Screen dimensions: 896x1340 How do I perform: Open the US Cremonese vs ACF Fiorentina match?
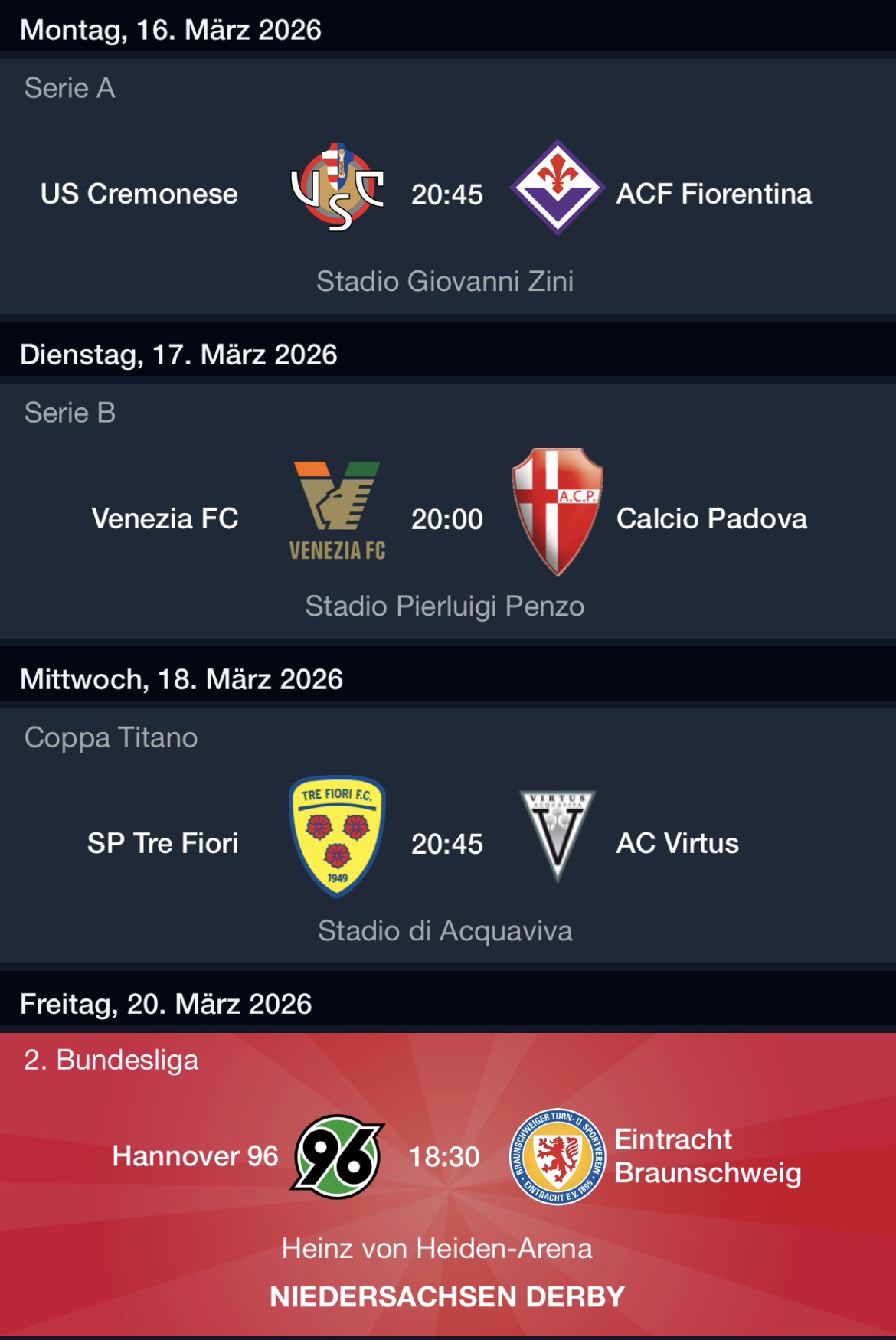[447, 194]
